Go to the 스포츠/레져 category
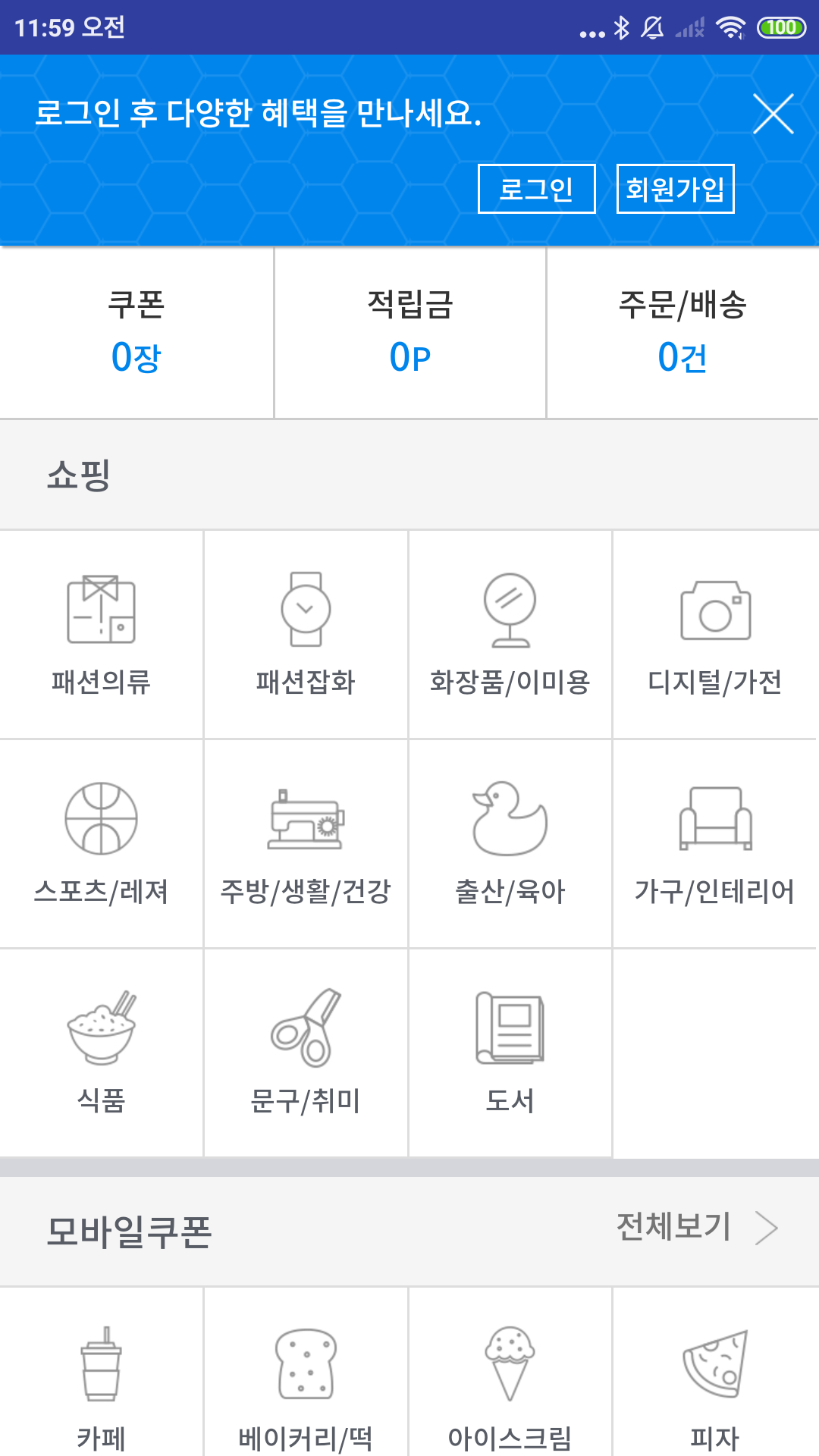 click(x=101, y=843)
